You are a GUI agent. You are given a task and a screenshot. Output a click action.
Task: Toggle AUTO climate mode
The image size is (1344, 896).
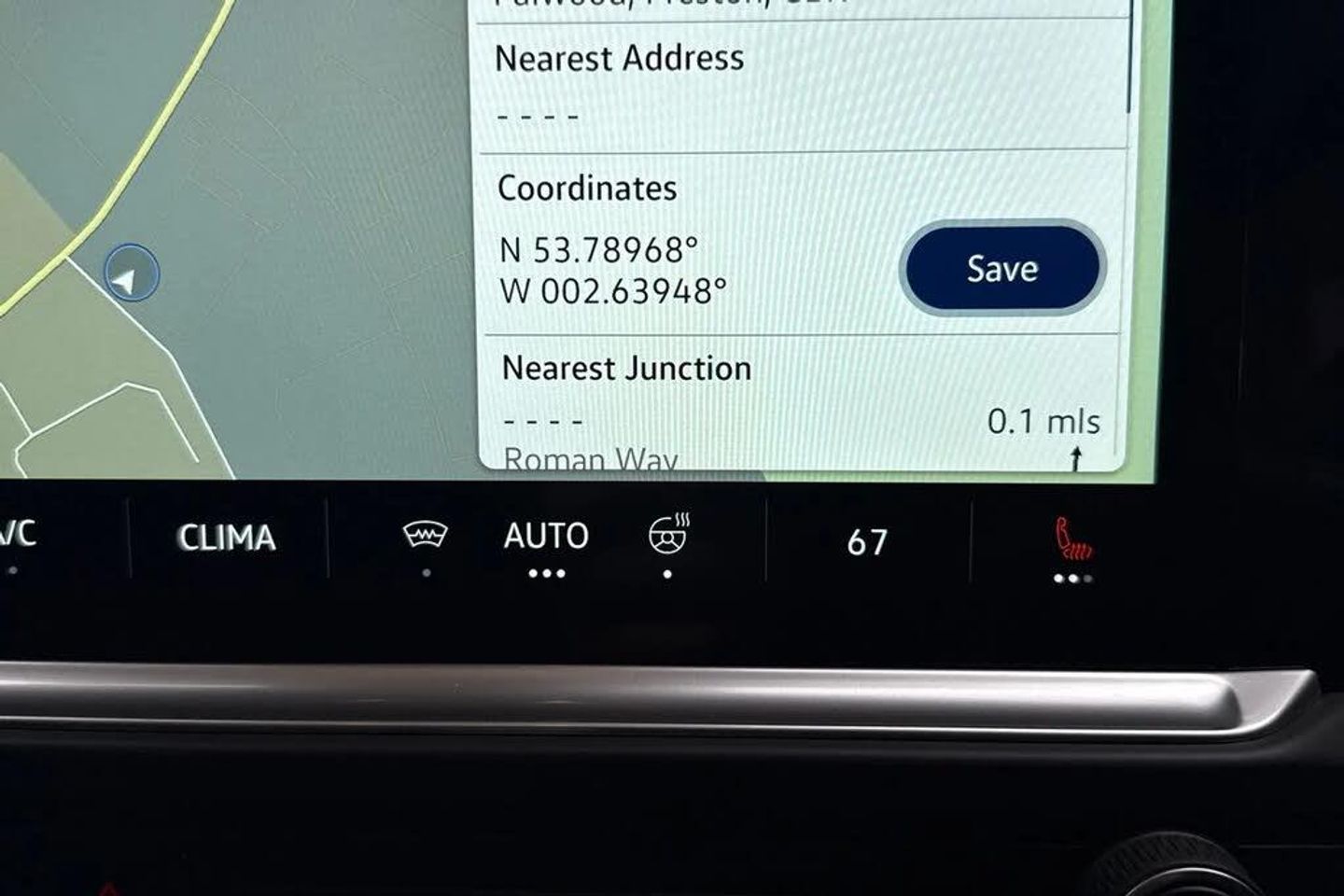point(546,537)
